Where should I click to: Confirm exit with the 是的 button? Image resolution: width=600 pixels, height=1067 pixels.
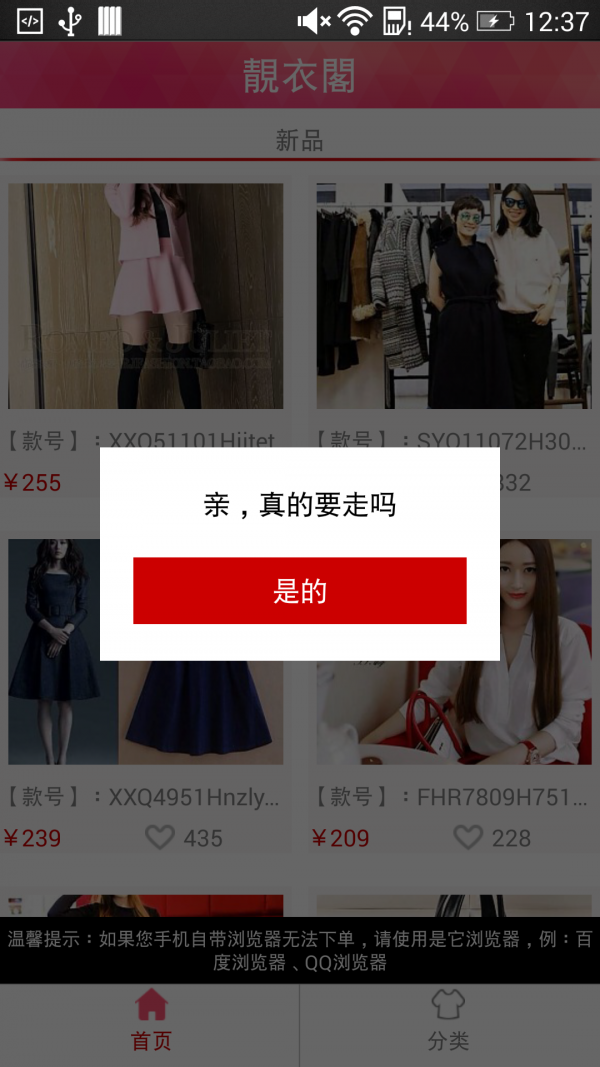point(299,591)
